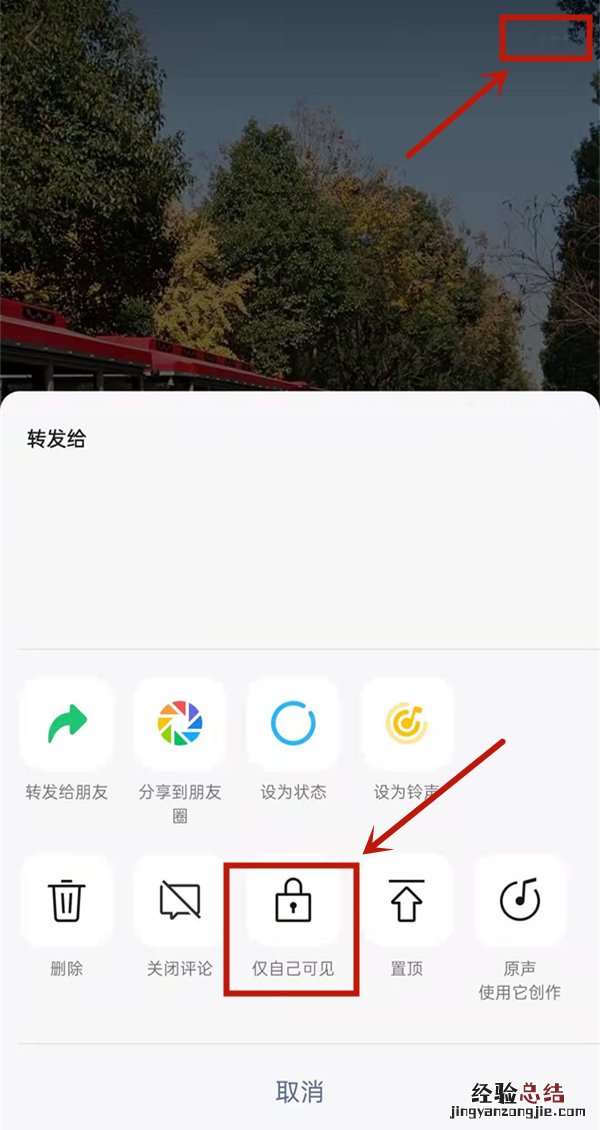Set the video as status (设为状态)
Screen dimensions: 600x1130
(x=293, y=724)
